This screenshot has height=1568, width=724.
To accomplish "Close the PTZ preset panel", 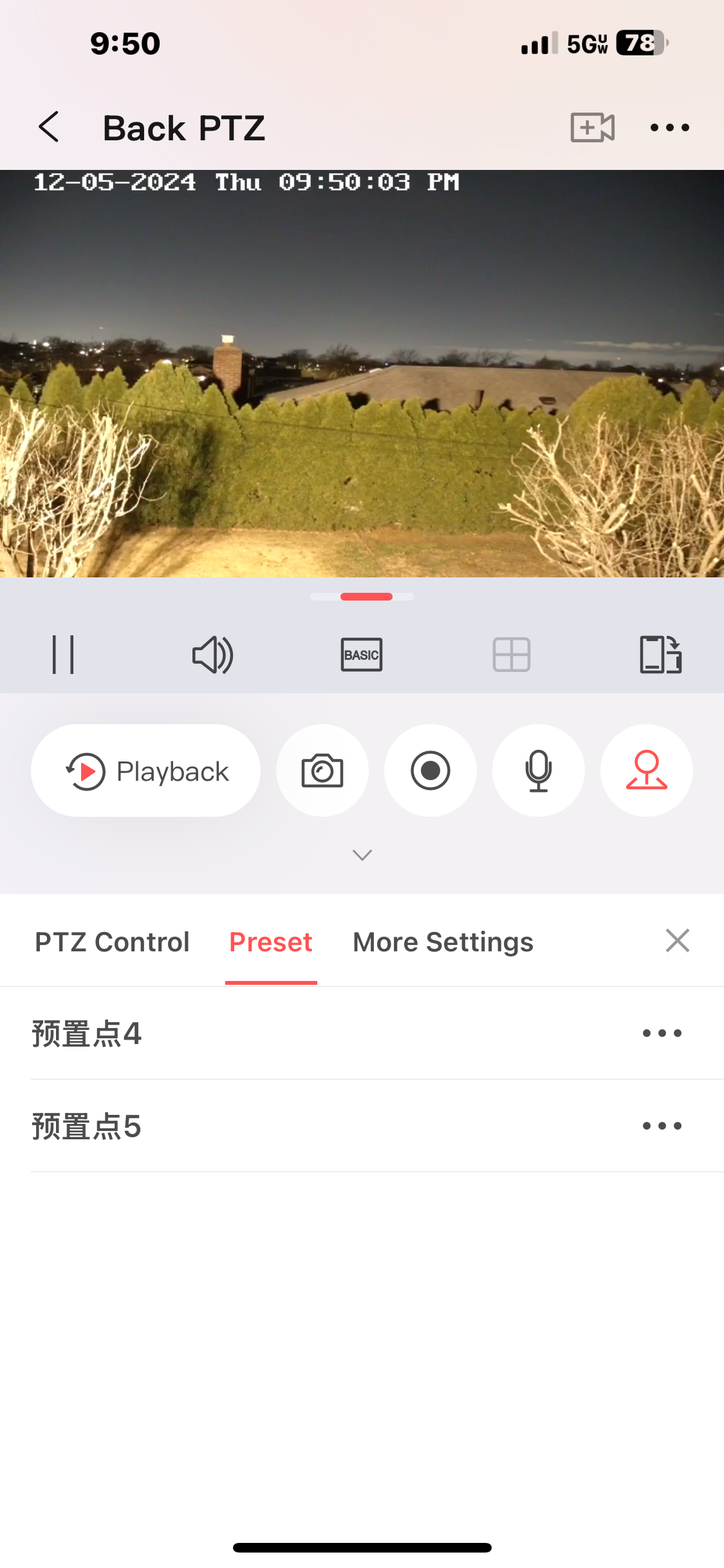I will [678, 940].
